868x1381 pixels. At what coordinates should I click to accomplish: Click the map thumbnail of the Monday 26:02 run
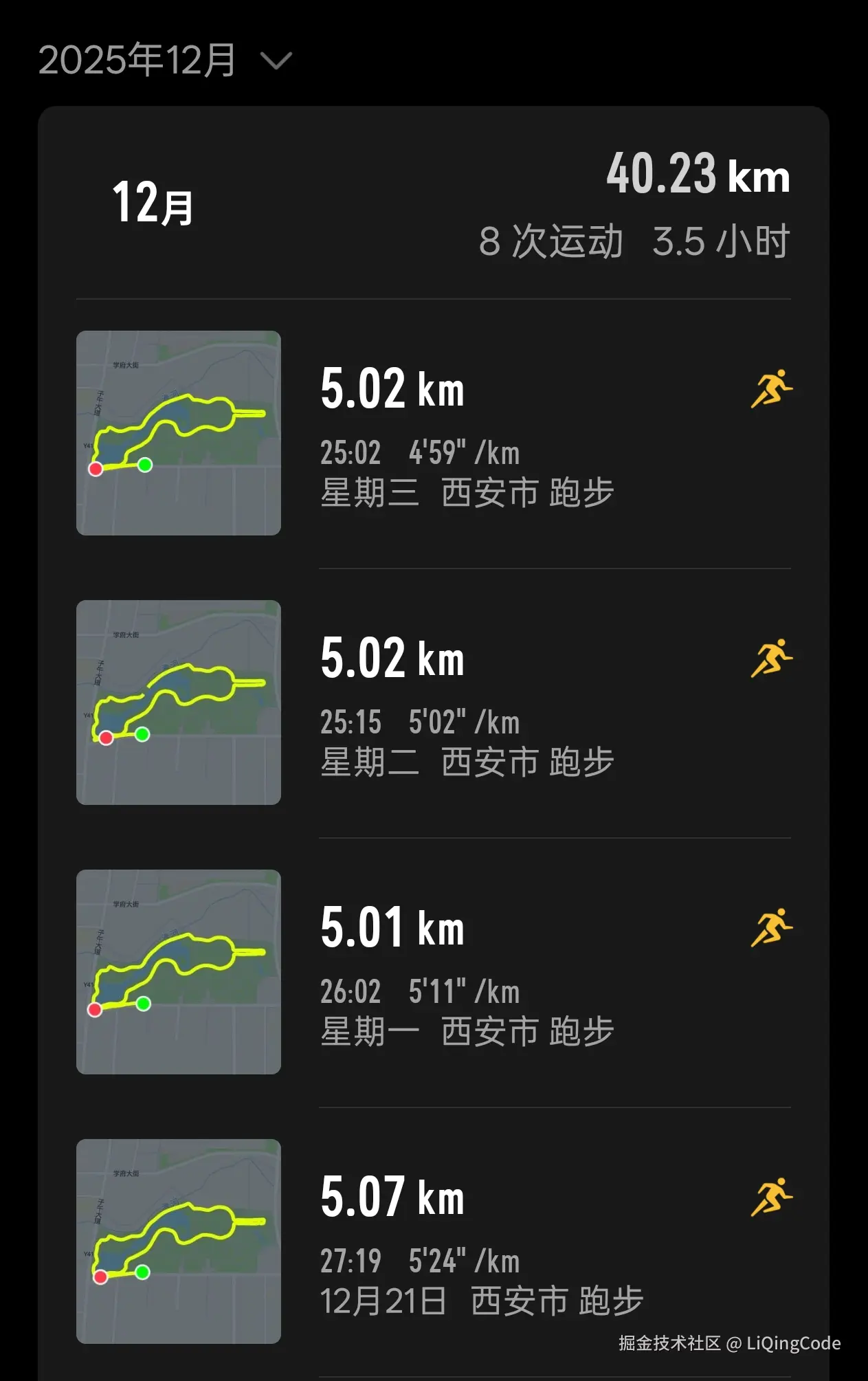[177, 972]
